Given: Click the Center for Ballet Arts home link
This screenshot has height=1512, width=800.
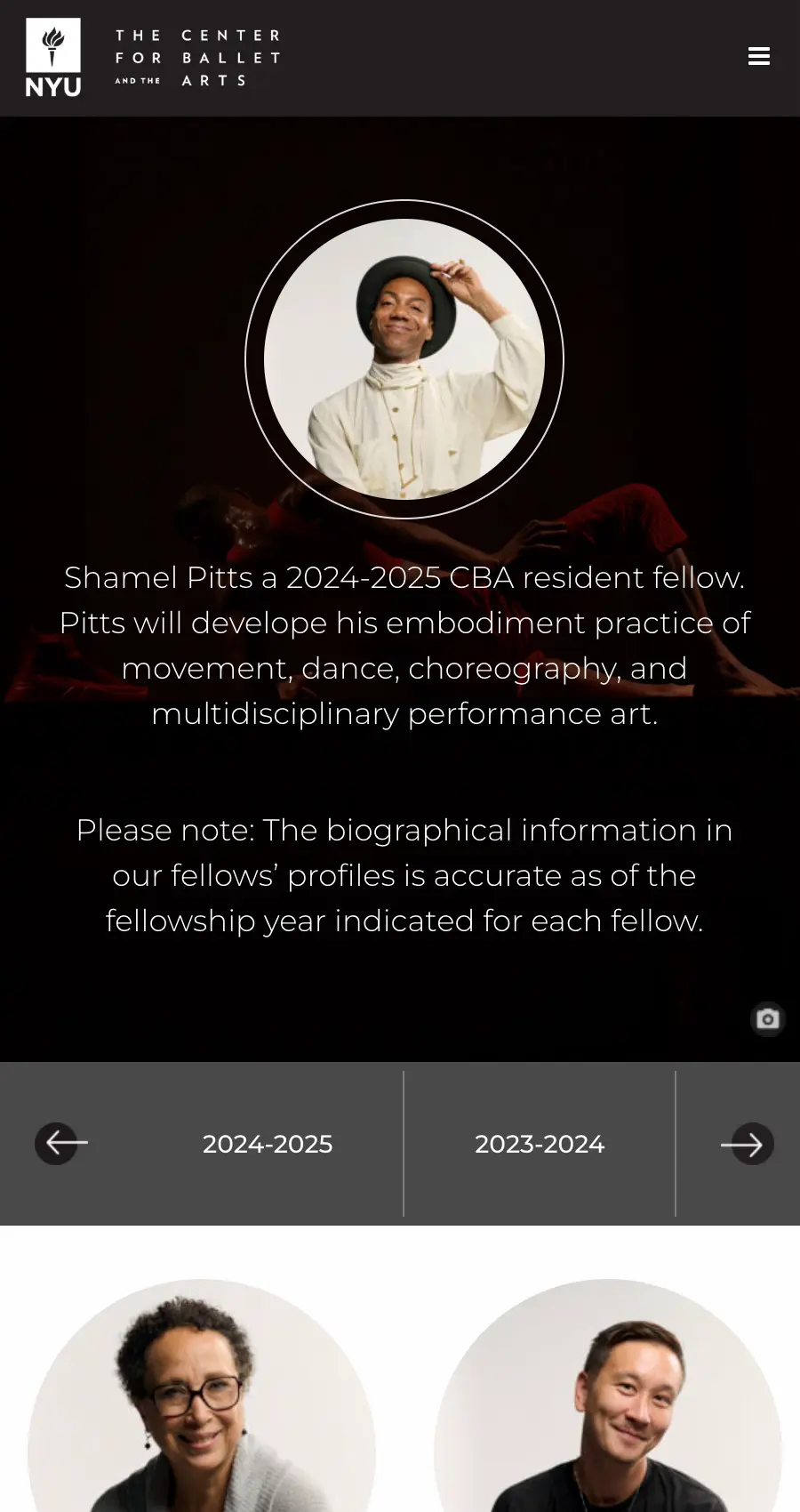Looking at the screenshot, I should (196, 56).
